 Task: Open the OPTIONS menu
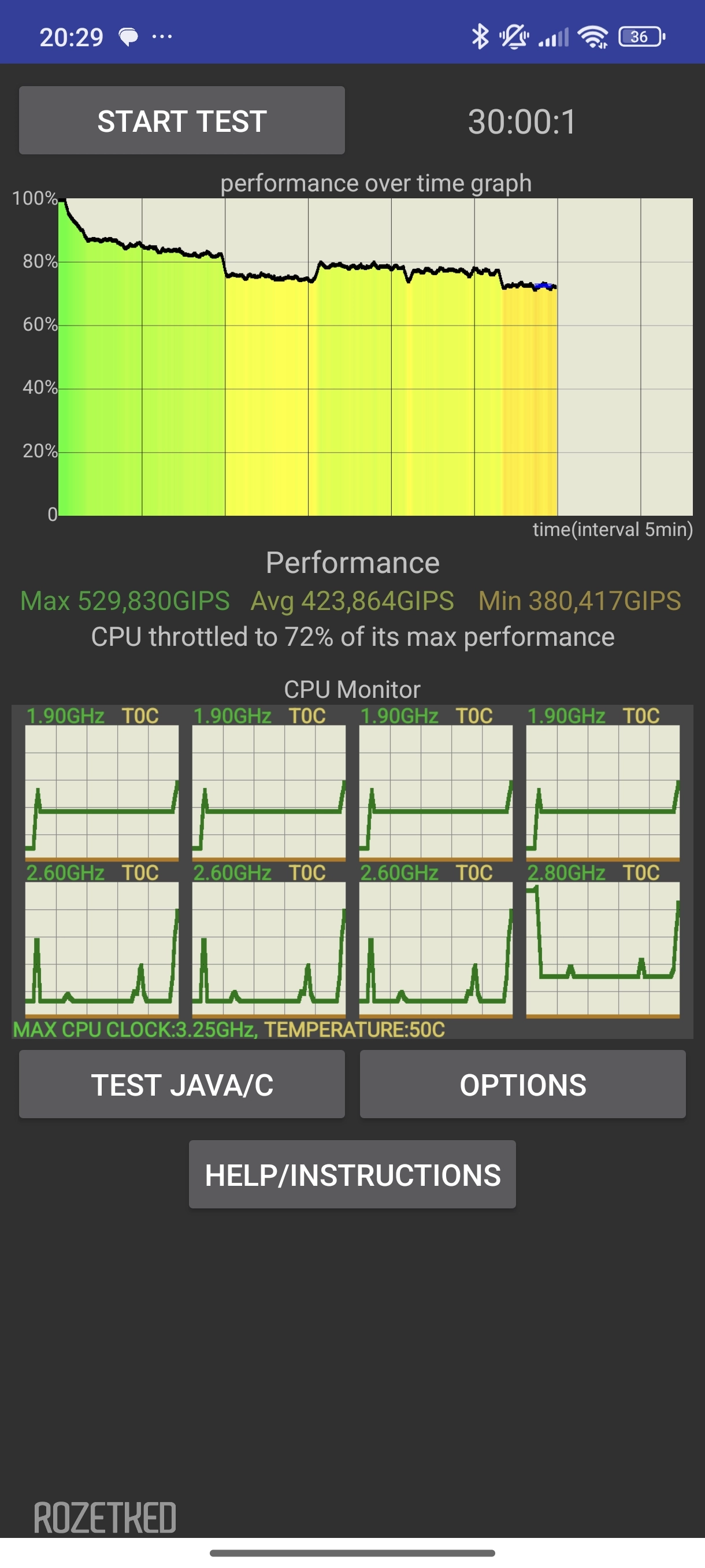(x=522, y=1084)
